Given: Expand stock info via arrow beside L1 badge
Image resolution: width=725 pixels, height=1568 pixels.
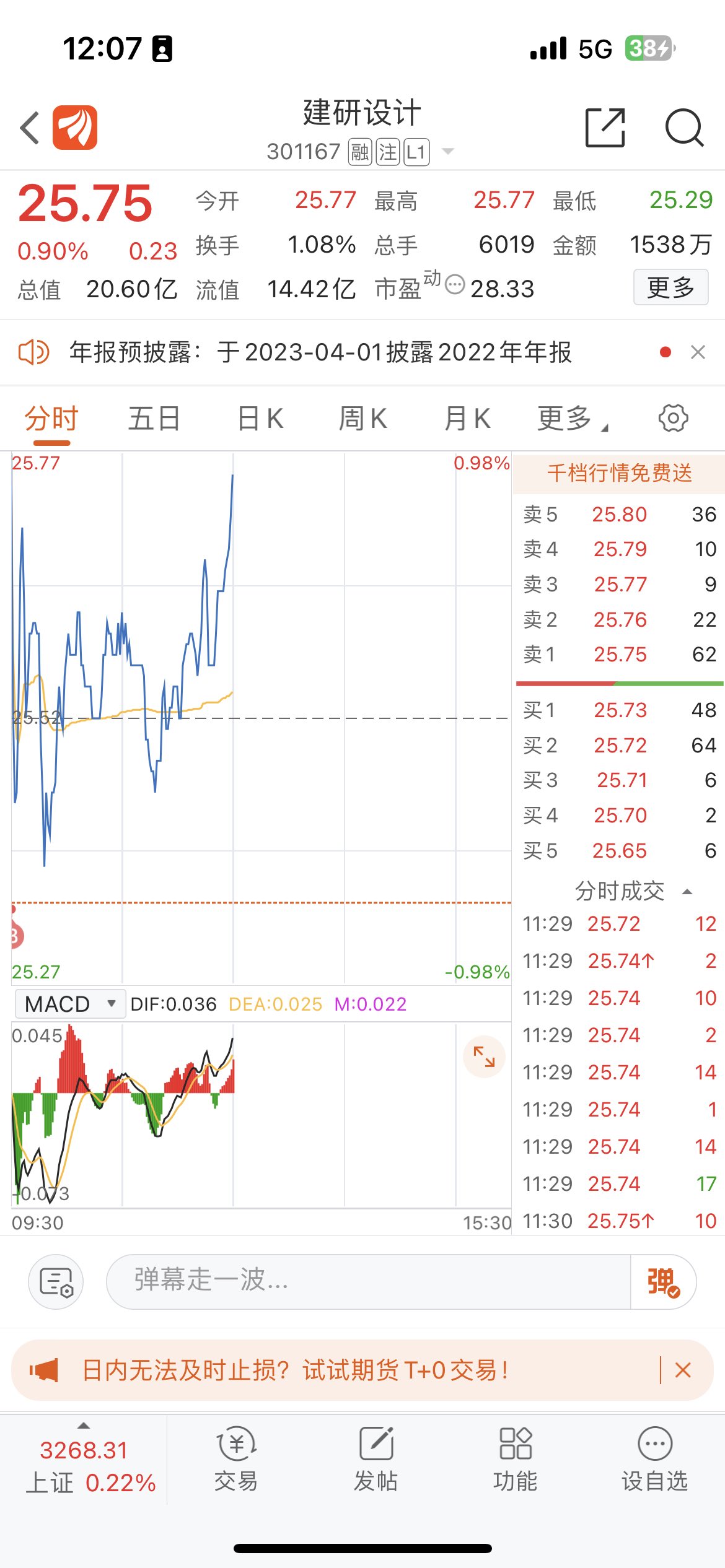Looking at the screenshot, I should click(x=447, y=150).
